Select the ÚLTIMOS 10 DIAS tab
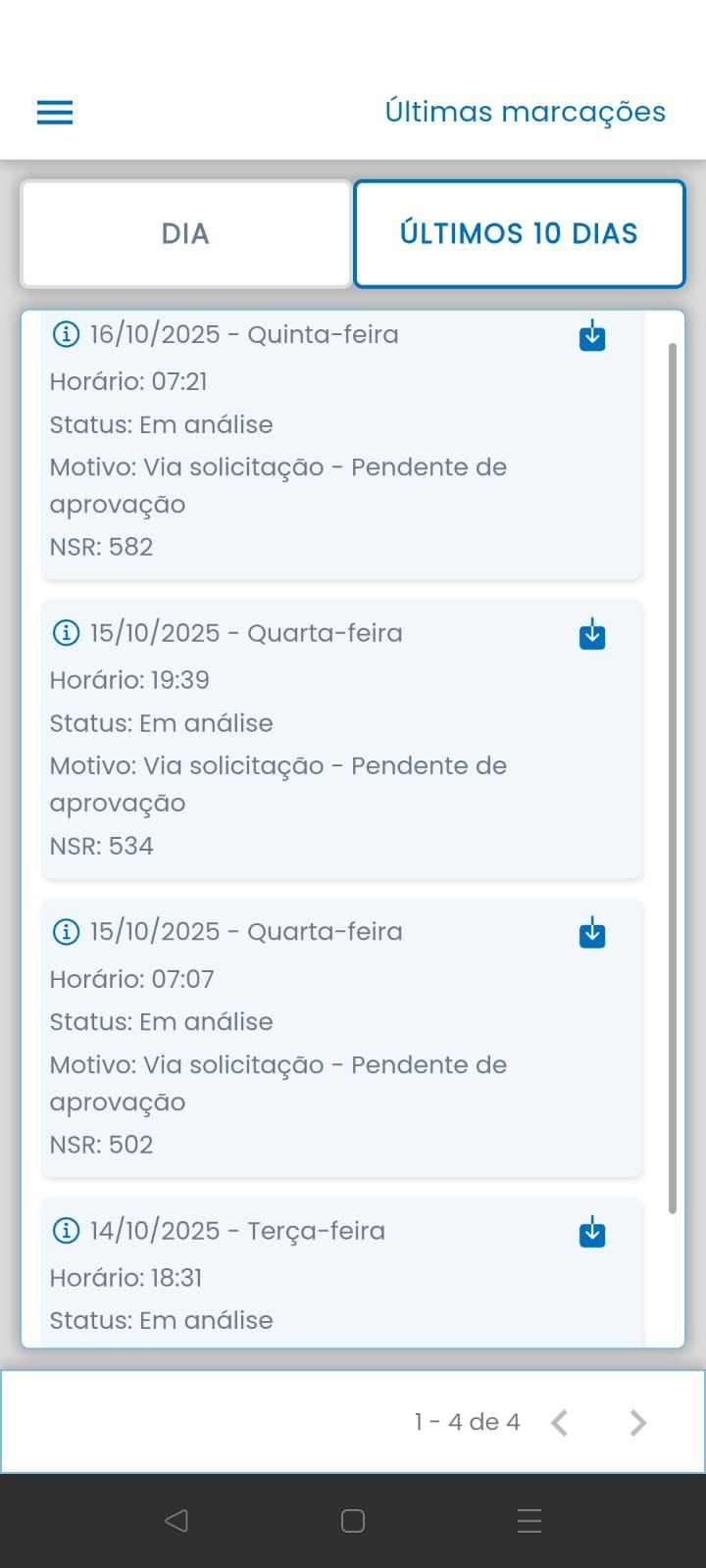 point(519,233)
